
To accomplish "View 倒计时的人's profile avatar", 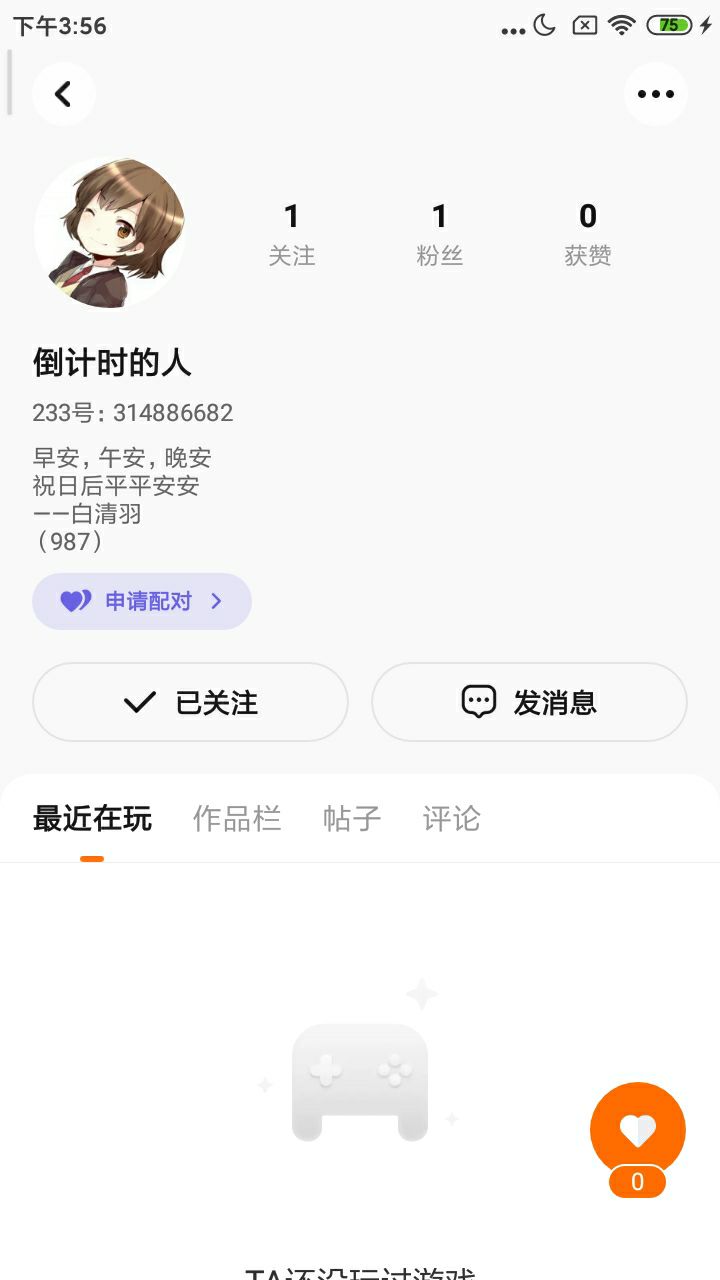I will 110,232.
